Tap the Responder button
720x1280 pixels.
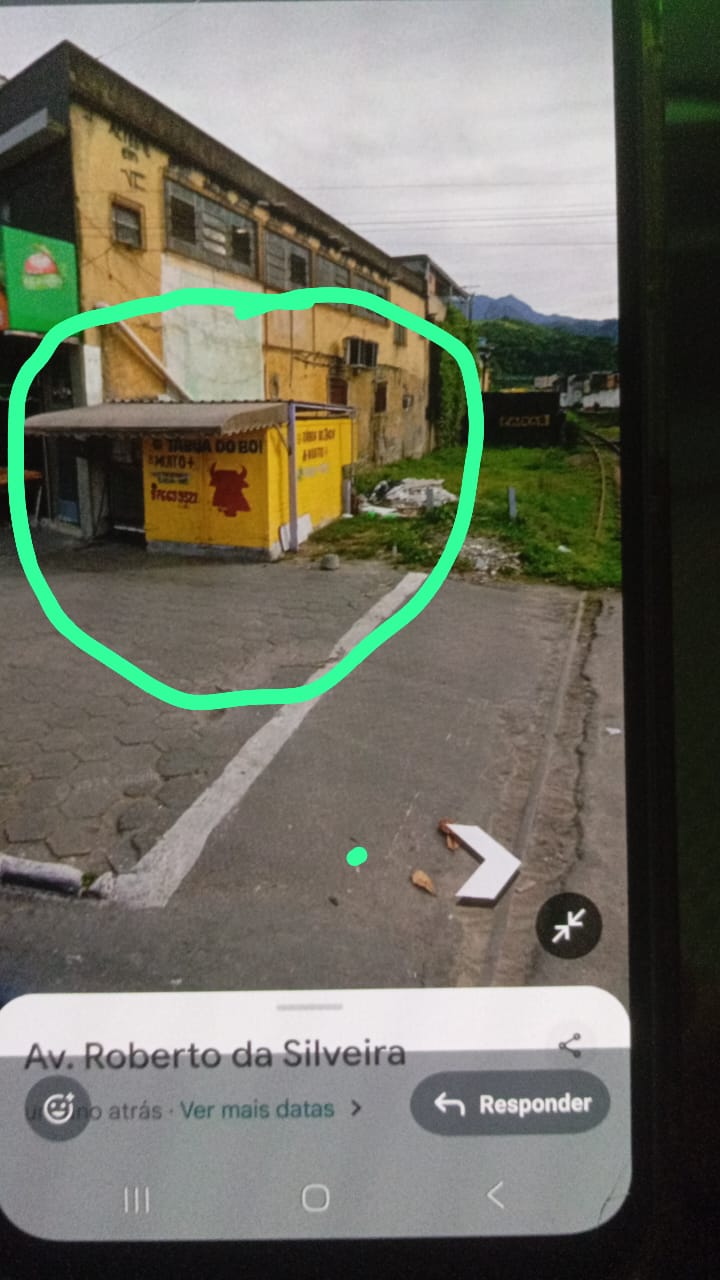coord(510,1103)
